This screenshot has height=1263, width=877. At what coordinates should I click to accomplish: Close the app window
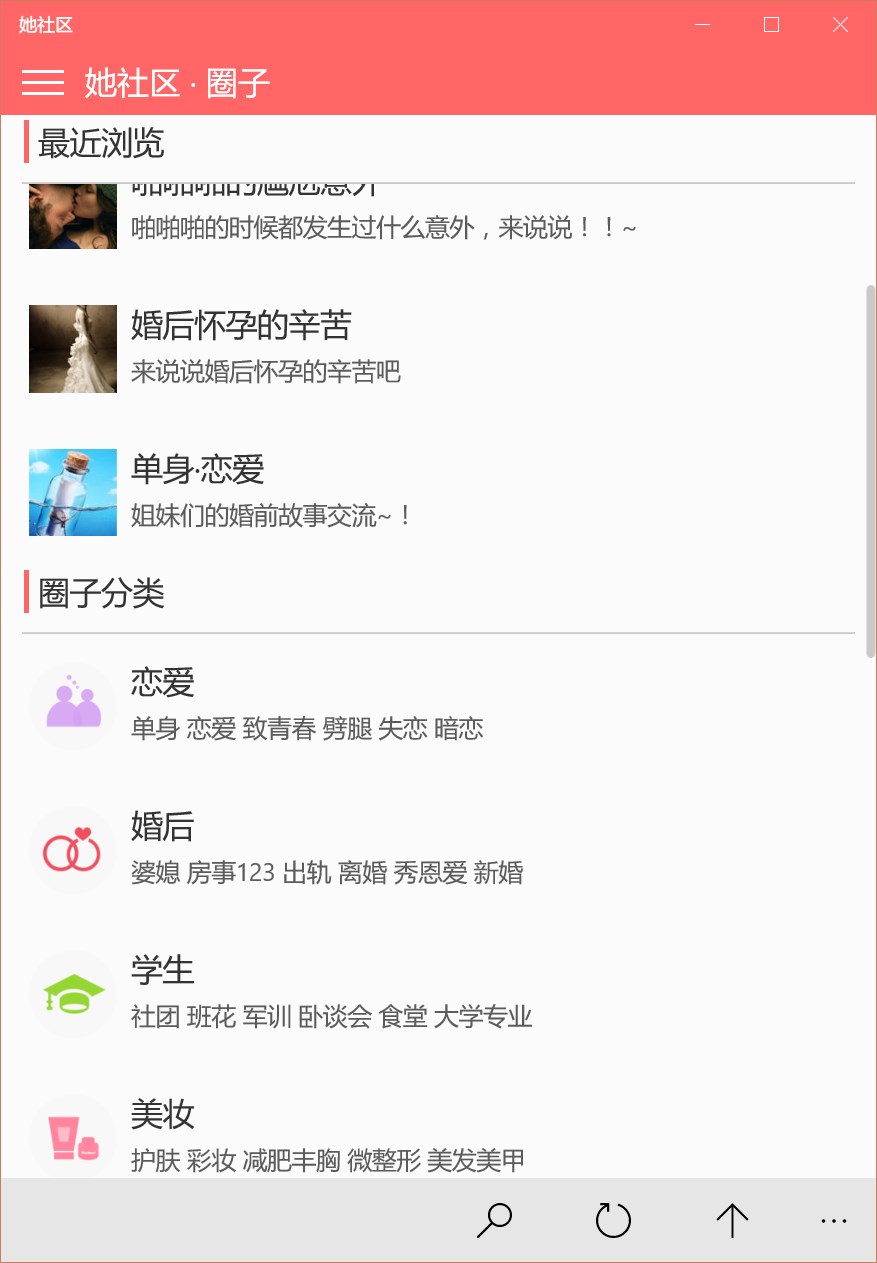(841, 25)
